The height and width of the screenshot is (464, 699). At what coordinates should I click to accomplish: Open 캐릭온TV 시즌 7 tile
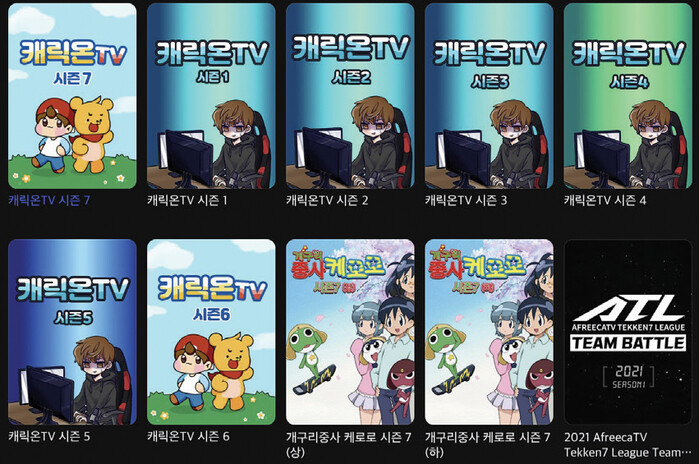pyautogui.click(x=72, y=96)
